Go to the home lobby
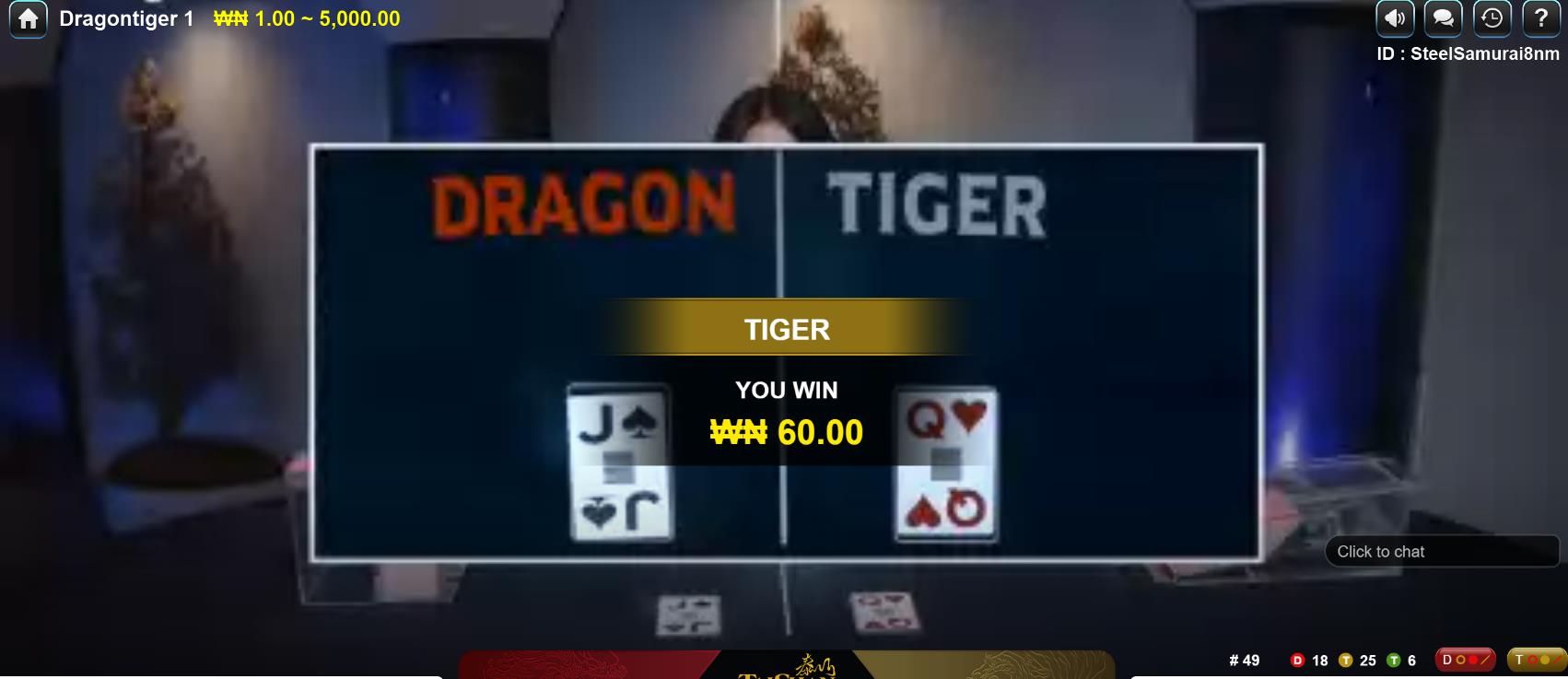This screenshot has width=1568, height=679. click(x=29, y=19)
